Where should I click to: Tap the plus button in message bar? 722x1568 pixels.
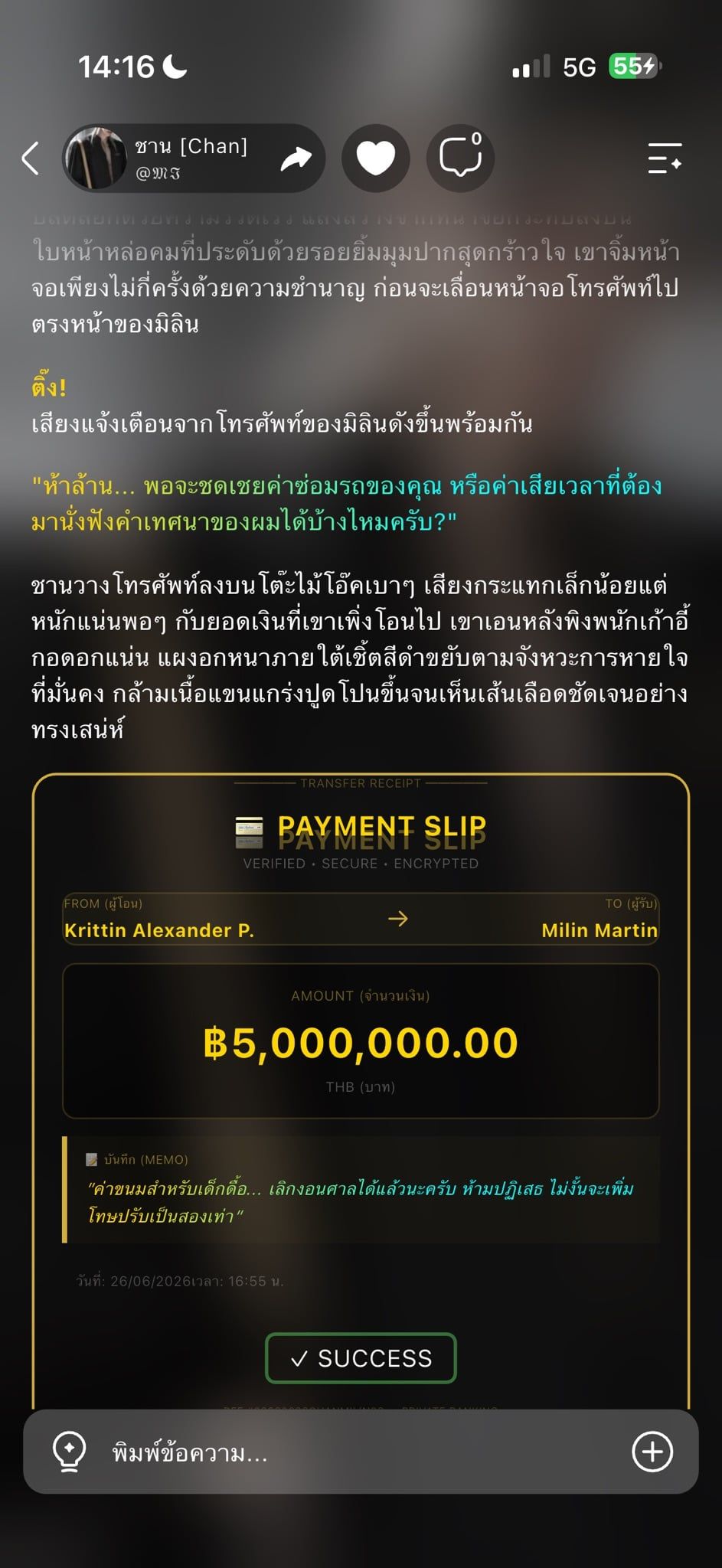pos(652,1452)
